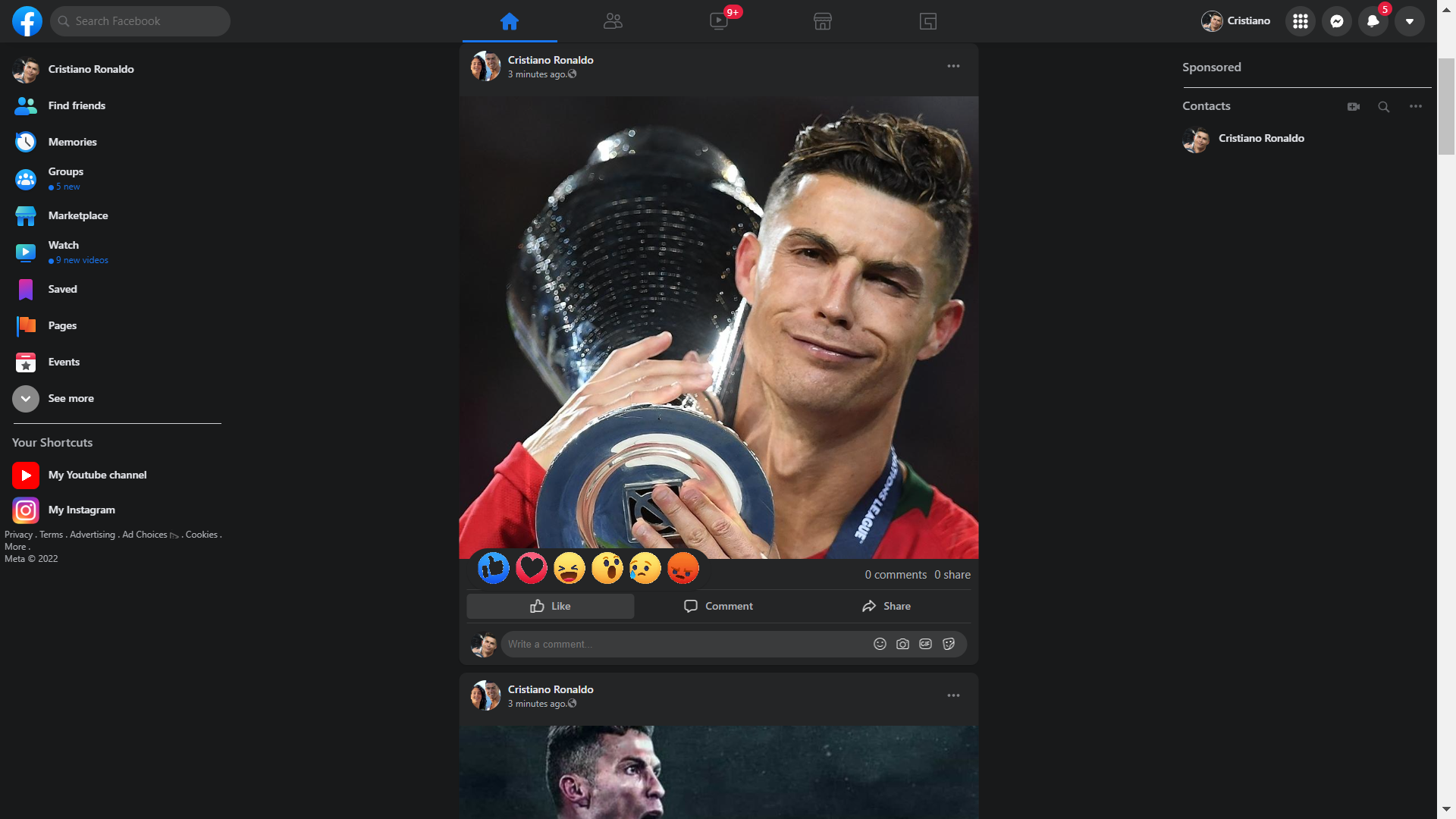Open Groups with 5 new
This screenshot has height=819, width=1456.
coord(65,179)
